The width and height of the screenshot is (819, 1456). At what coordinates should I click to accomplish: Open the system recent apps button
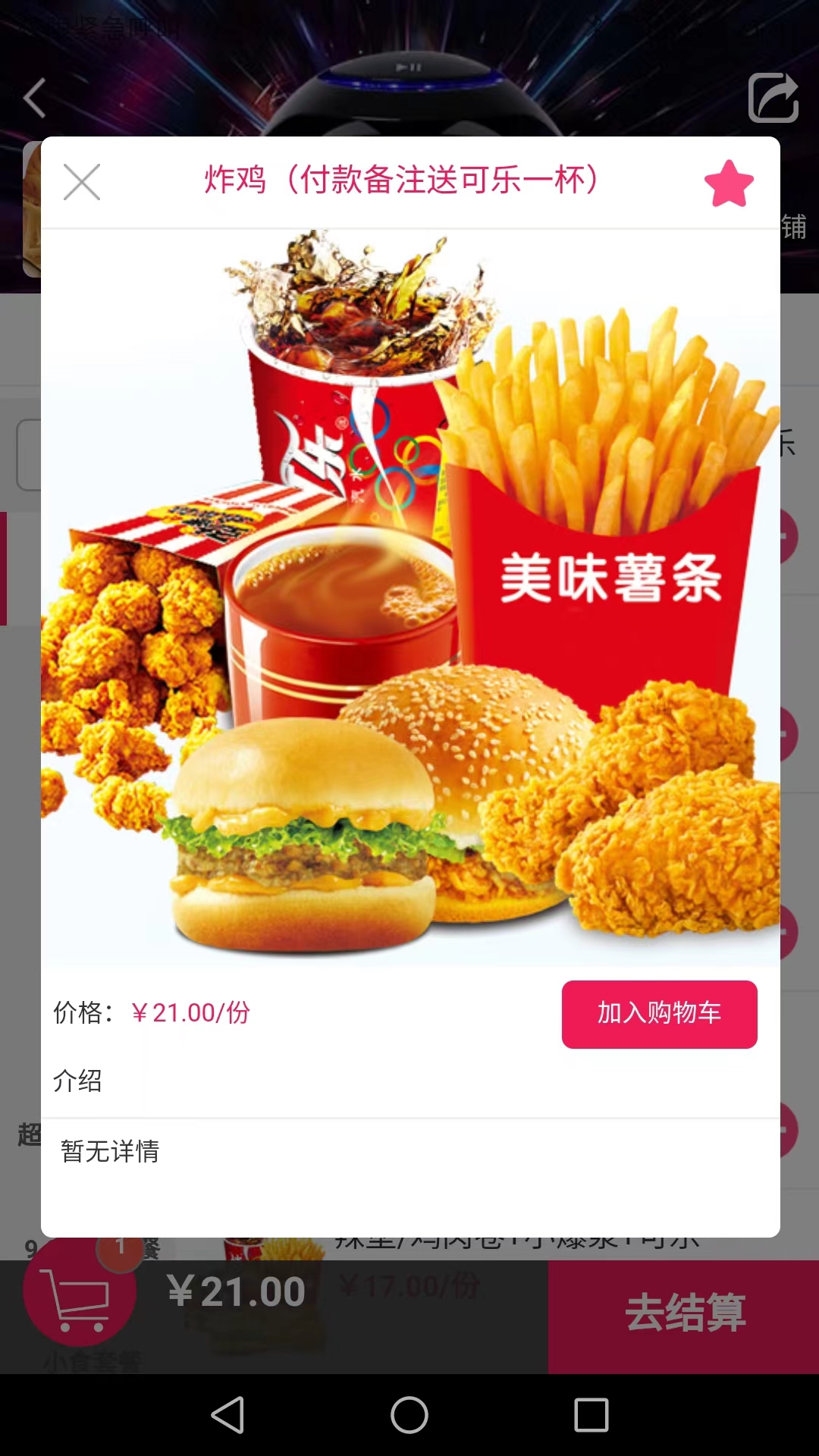point(591,1415)
